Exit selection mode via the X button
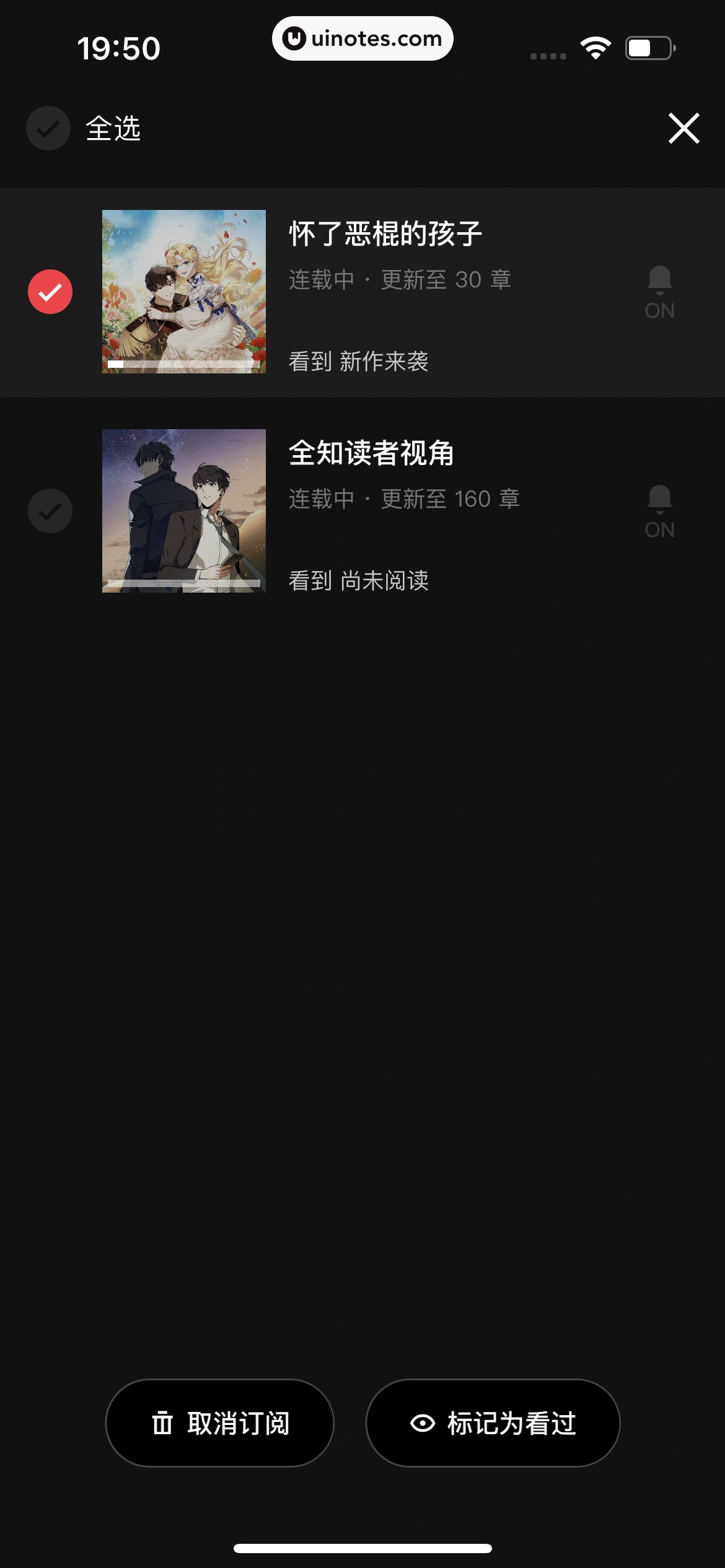Viewport: 725px width, 1568px height. pyautogui.click(x=682, y=128)
